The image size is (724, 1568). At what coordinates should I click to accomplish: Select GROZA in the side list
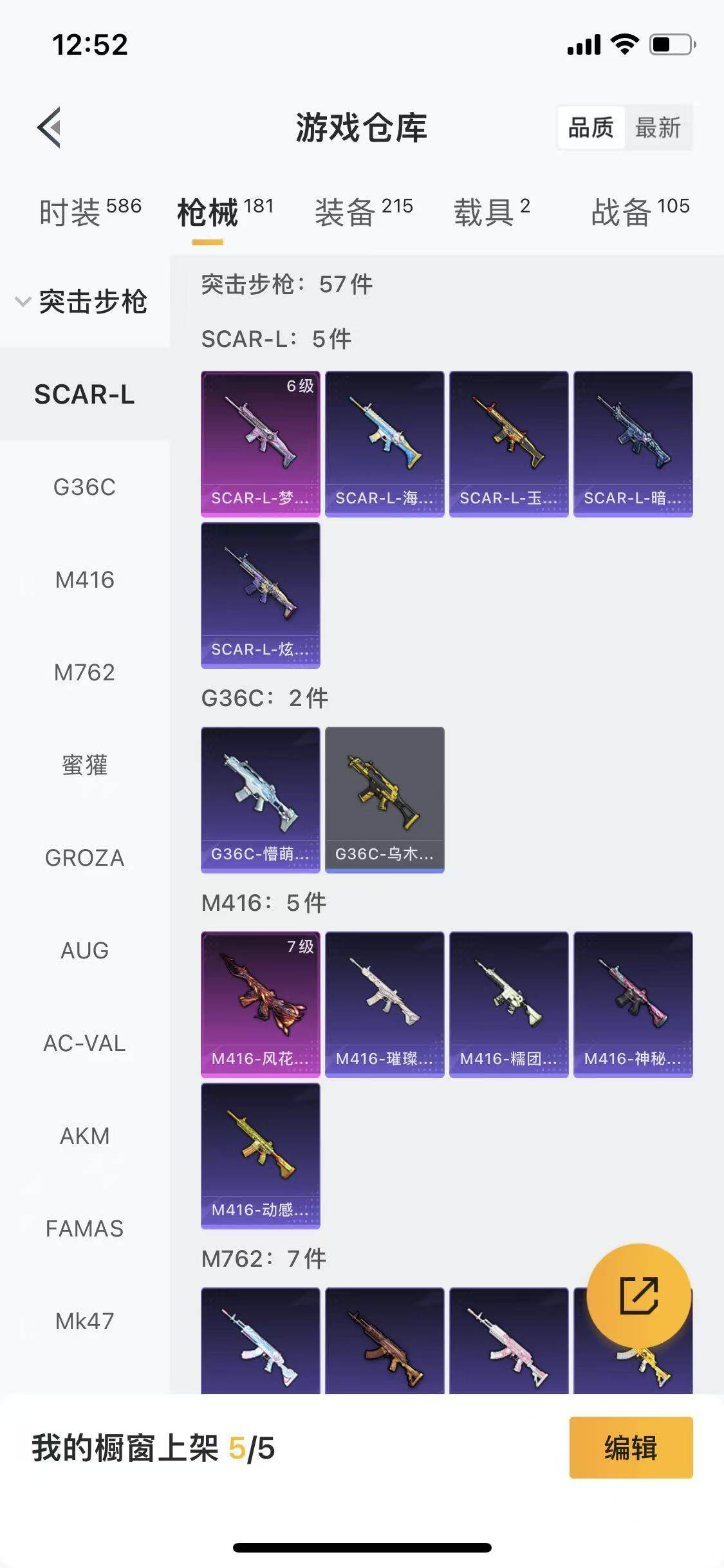coord(84,858)
